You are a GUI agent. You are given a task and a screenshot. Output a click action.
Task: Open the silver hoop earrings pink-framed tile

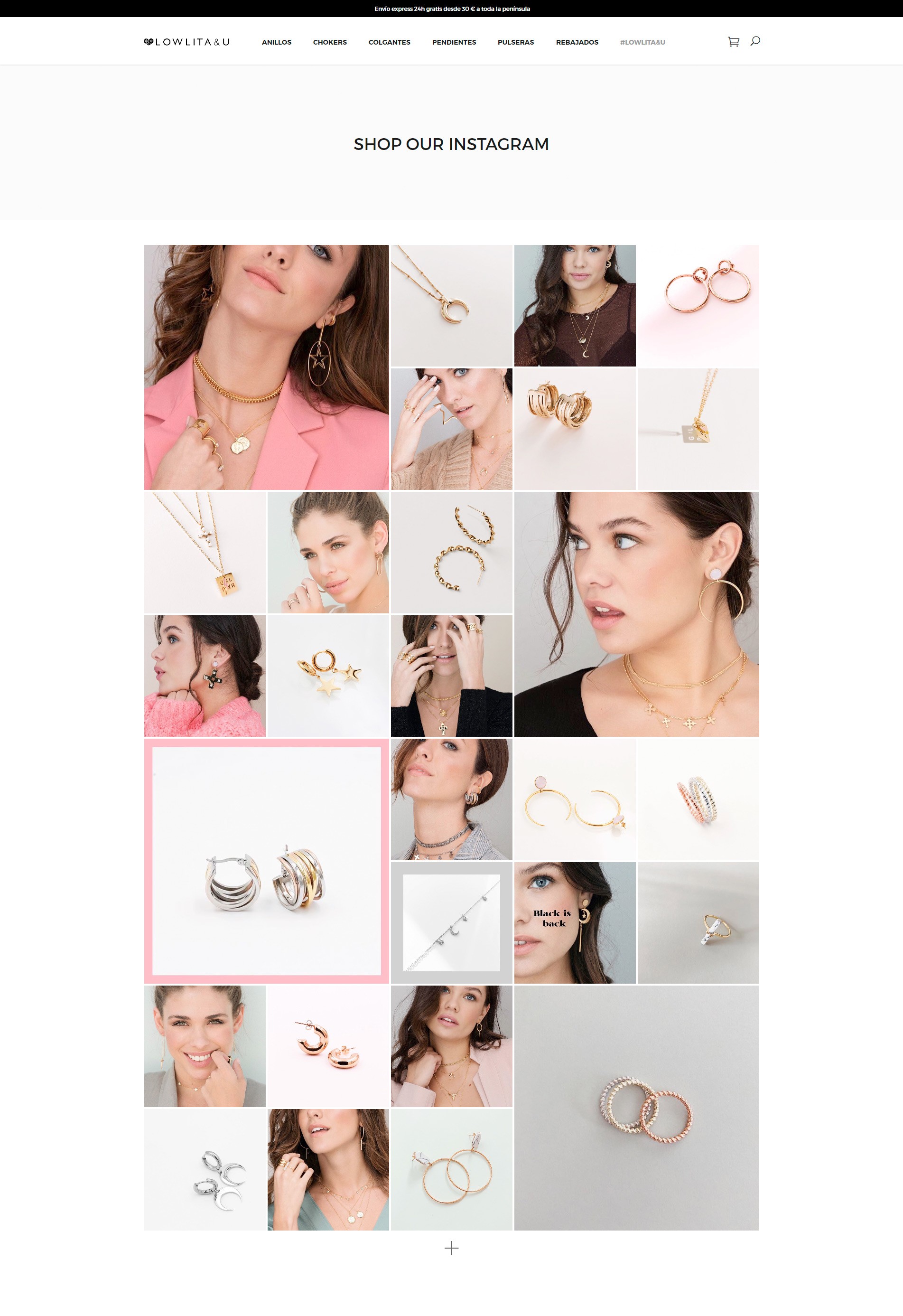click(266, 861)
